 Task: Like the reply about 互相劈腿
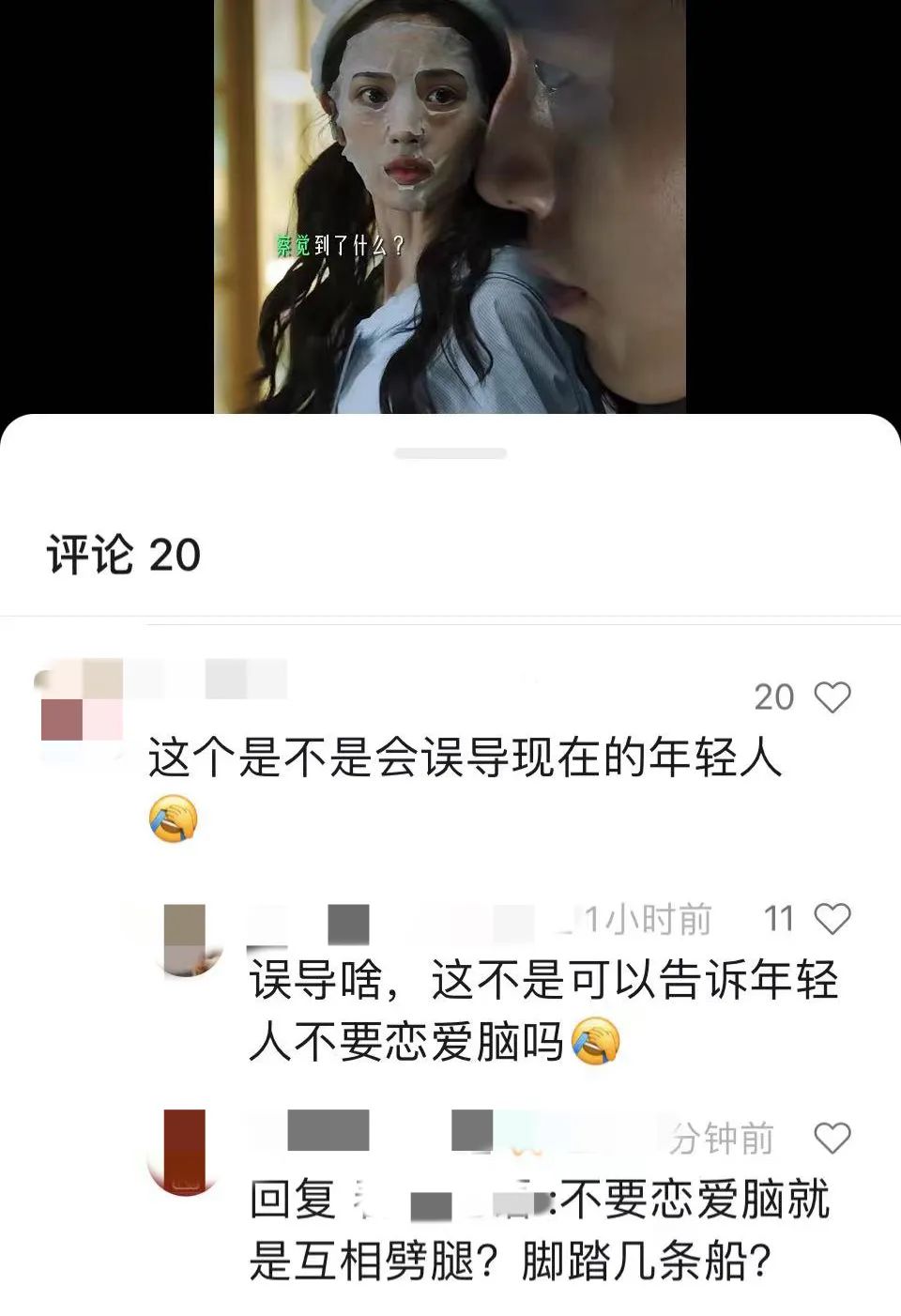pos(832,1139)
